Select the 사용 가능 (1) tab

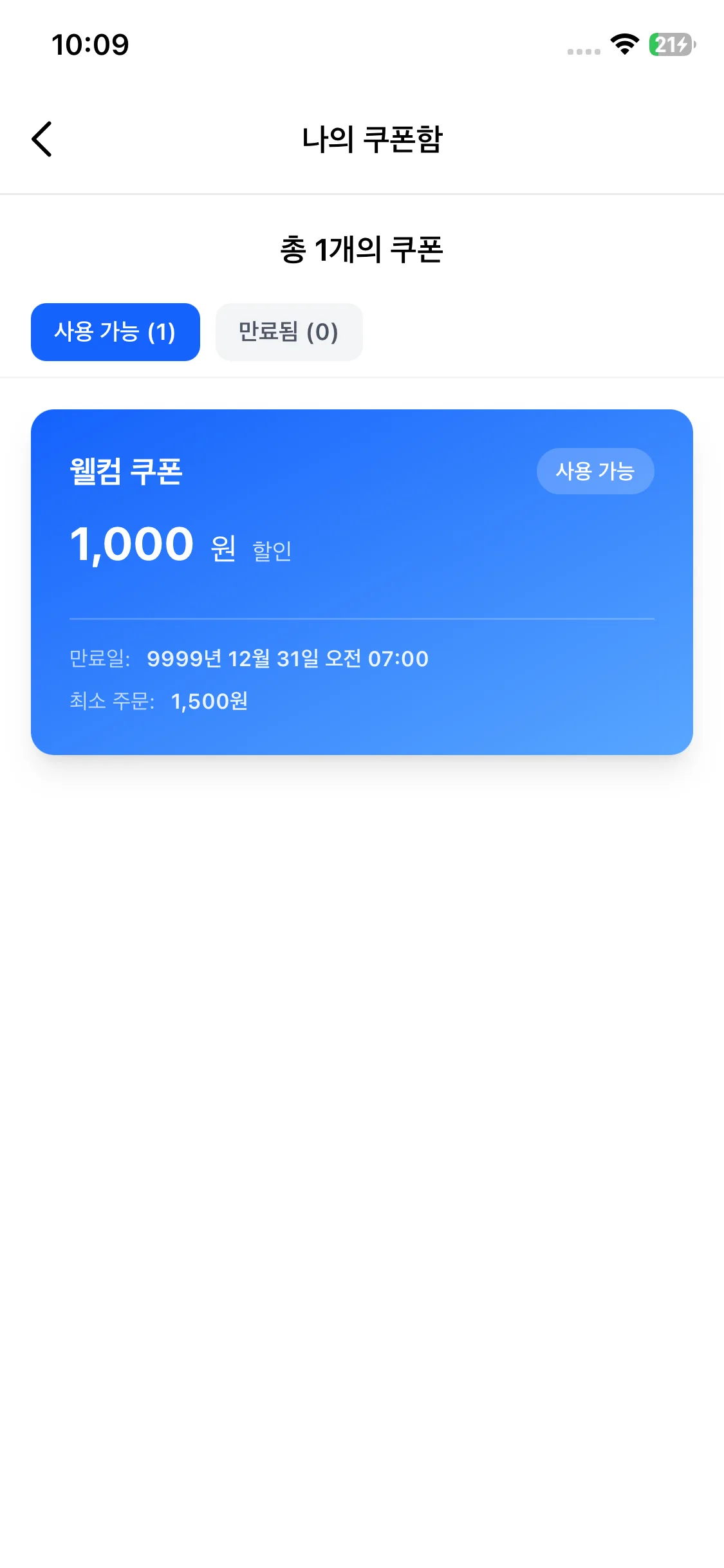[115, 332]
